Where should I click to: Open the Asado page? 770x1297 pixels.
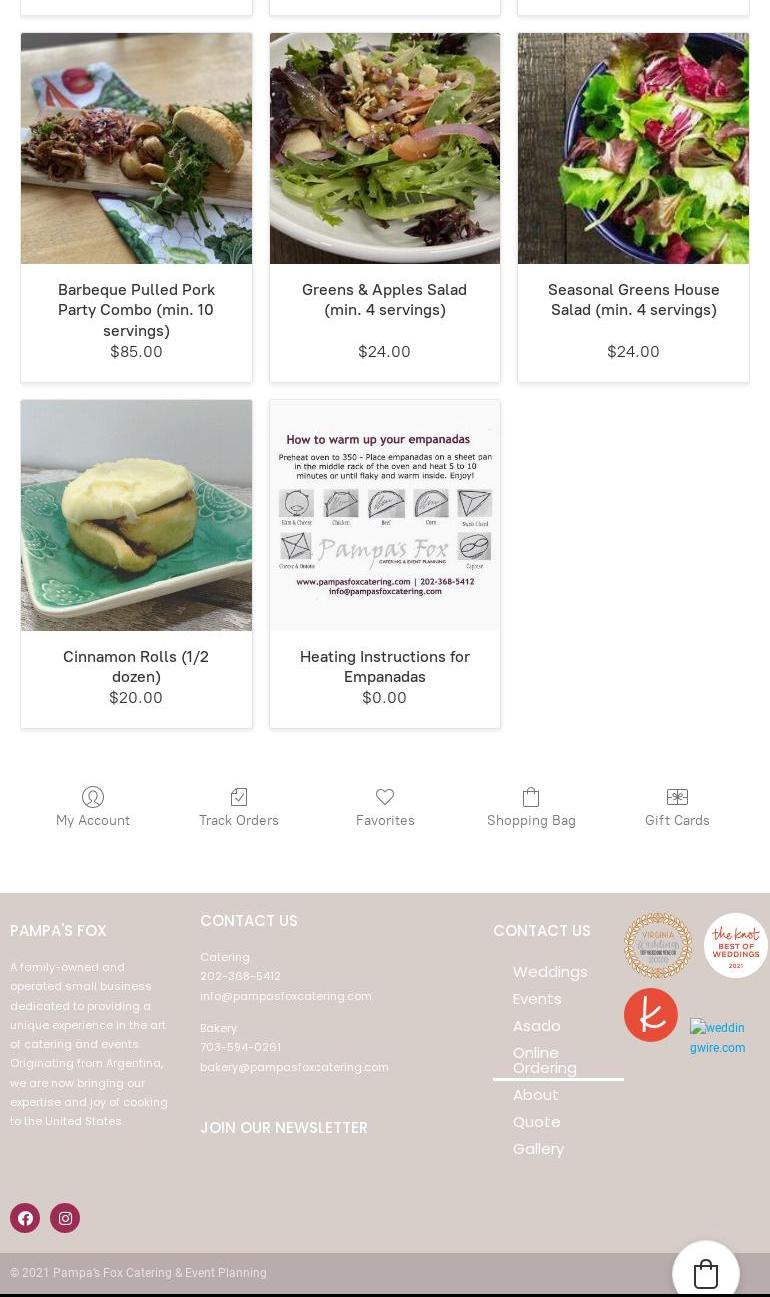[x=536, y=1026]
